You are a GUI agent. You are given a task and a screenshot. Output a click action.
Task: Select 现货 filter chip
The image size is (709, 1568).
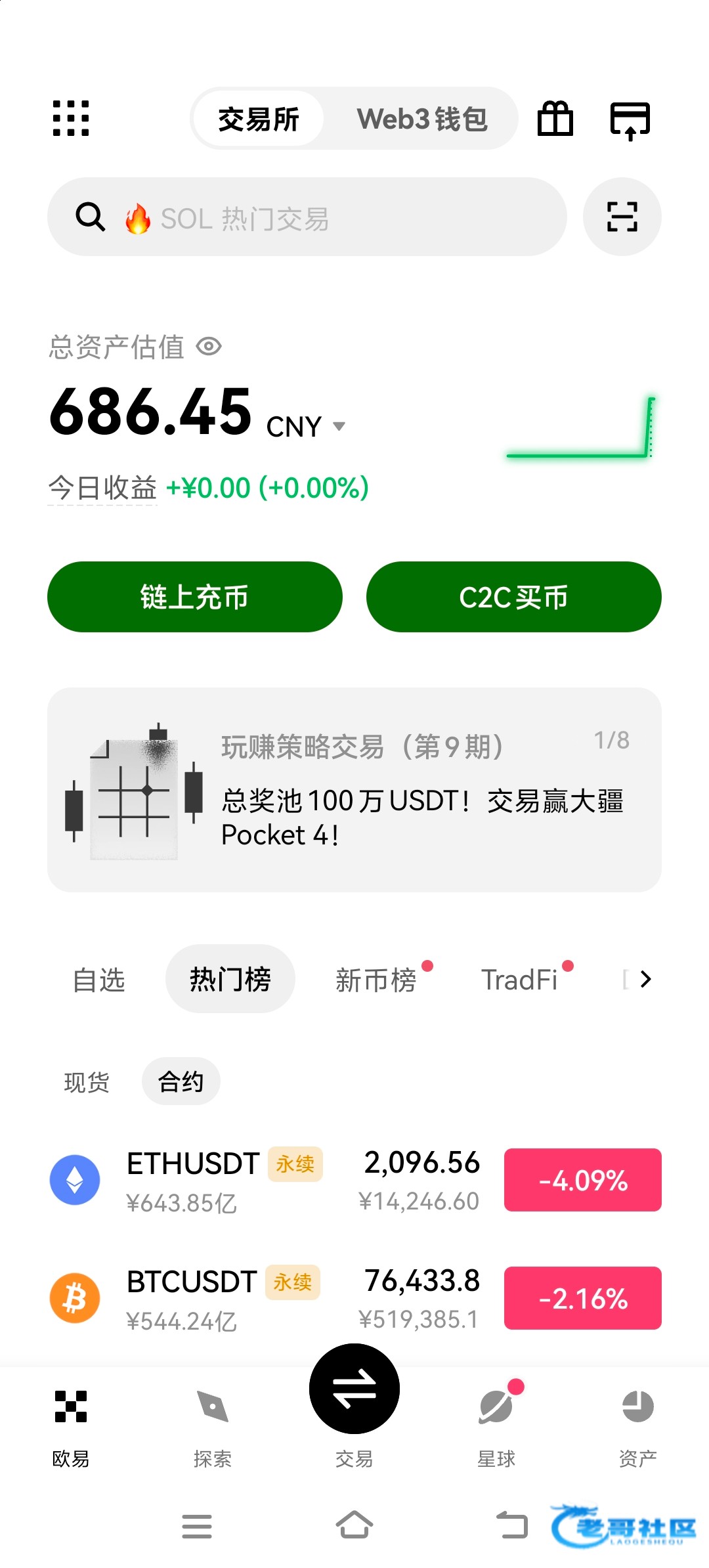87,1081
